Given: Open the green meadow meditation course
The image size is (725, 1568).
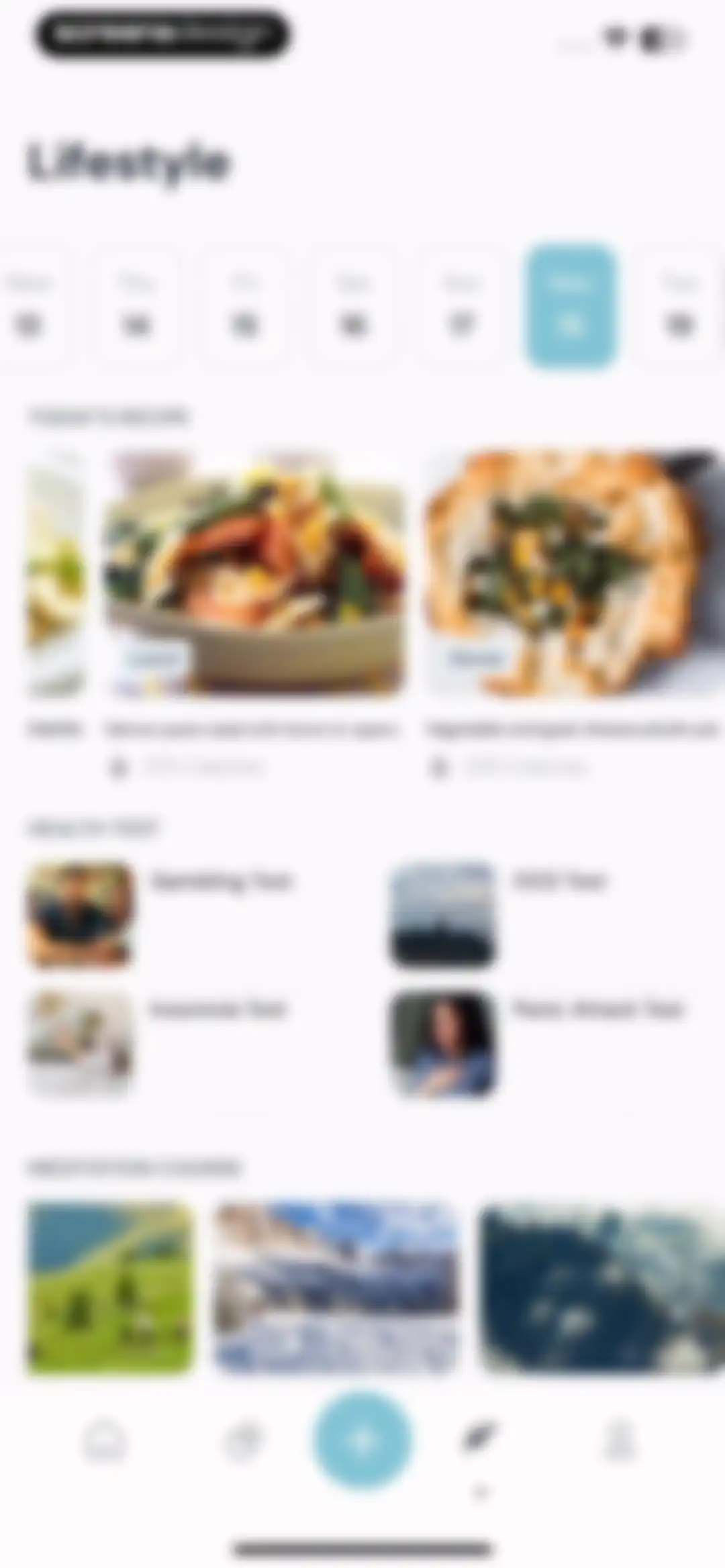Looking at the screenshot, I should (111, 1288).
